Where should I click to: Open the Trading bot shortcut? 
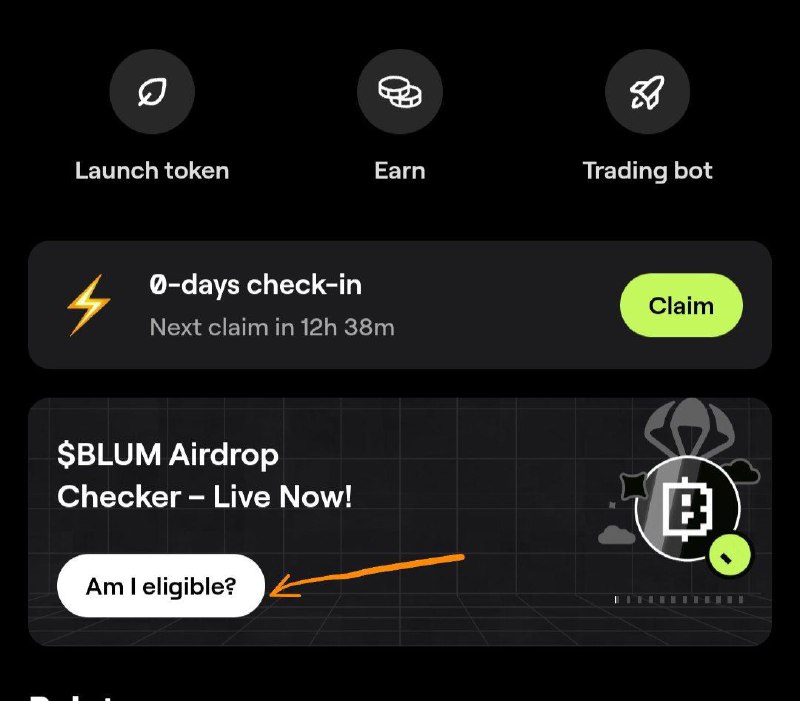(x=647, y=92)
